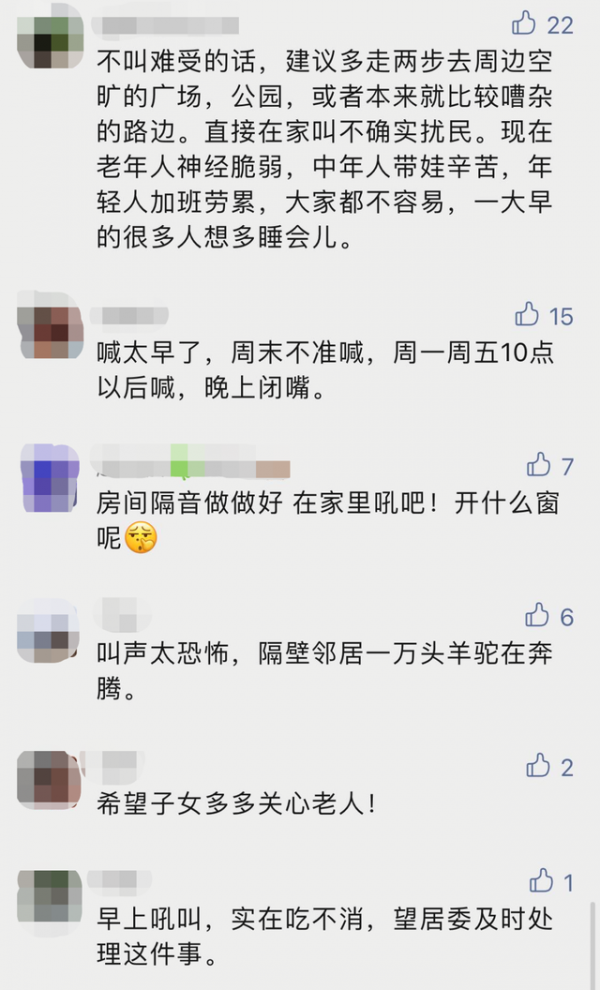
Task: Like the comment about 房间隔音
Action: [x=539, y=464]
